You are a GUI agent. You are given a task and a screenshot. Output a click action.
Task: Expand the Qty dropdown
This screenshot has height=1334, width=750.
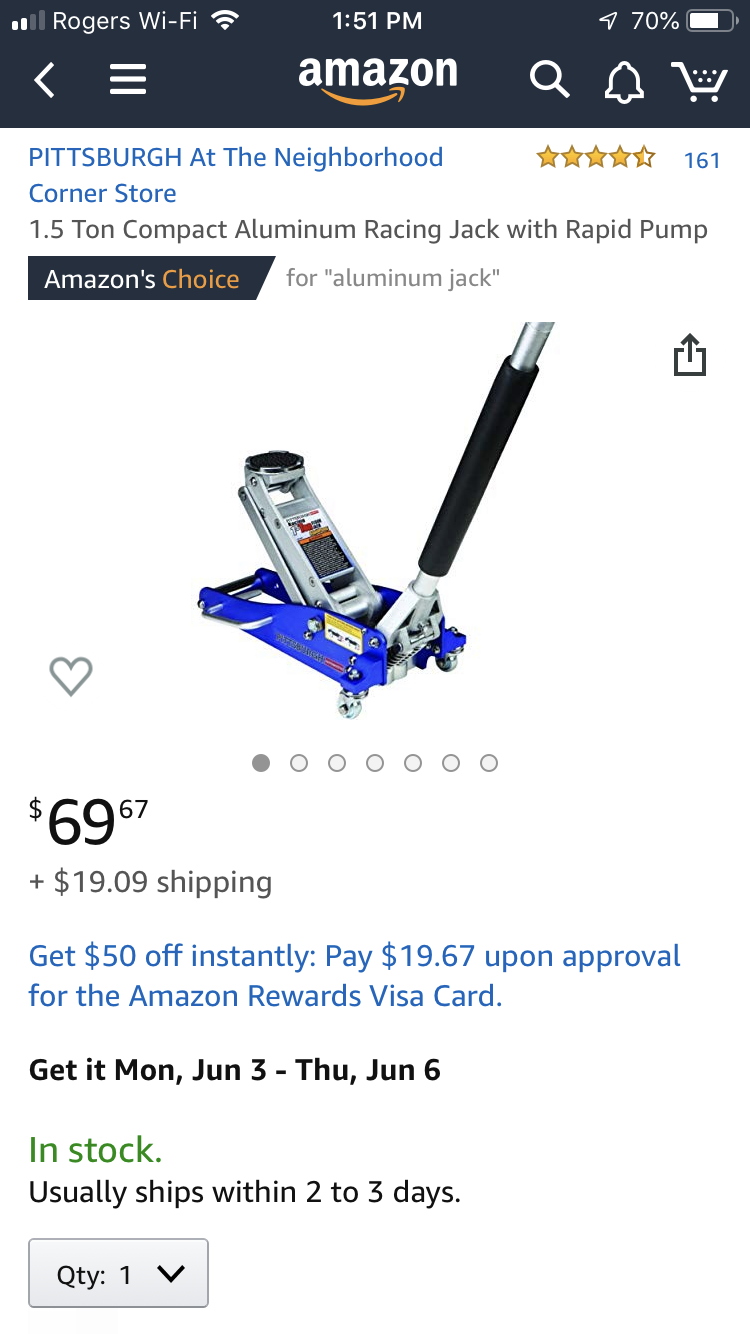point(118,1274)
